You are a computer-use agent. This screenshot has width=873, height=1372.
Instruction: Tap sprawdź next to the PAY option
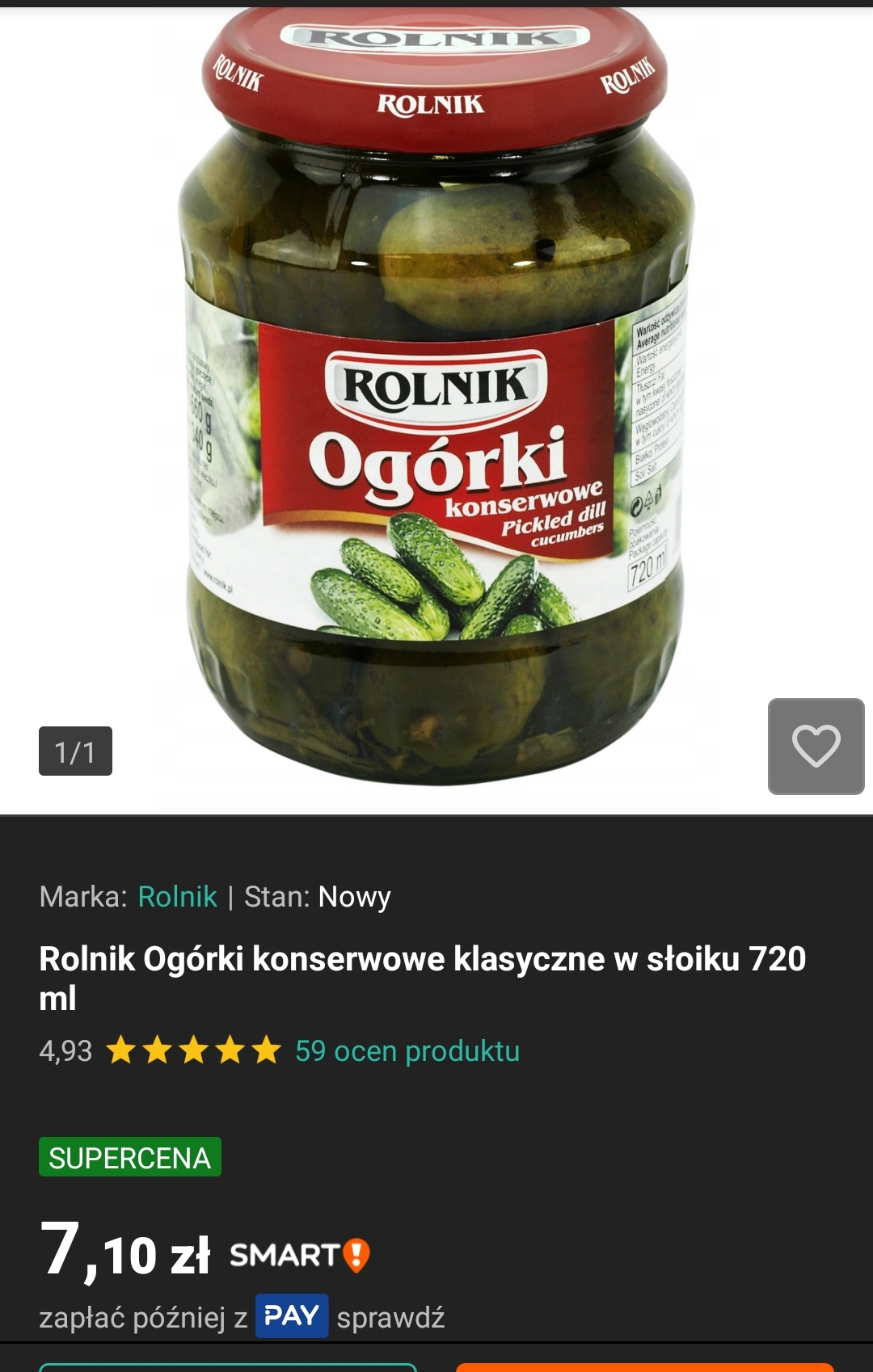tap(390, 1318)
